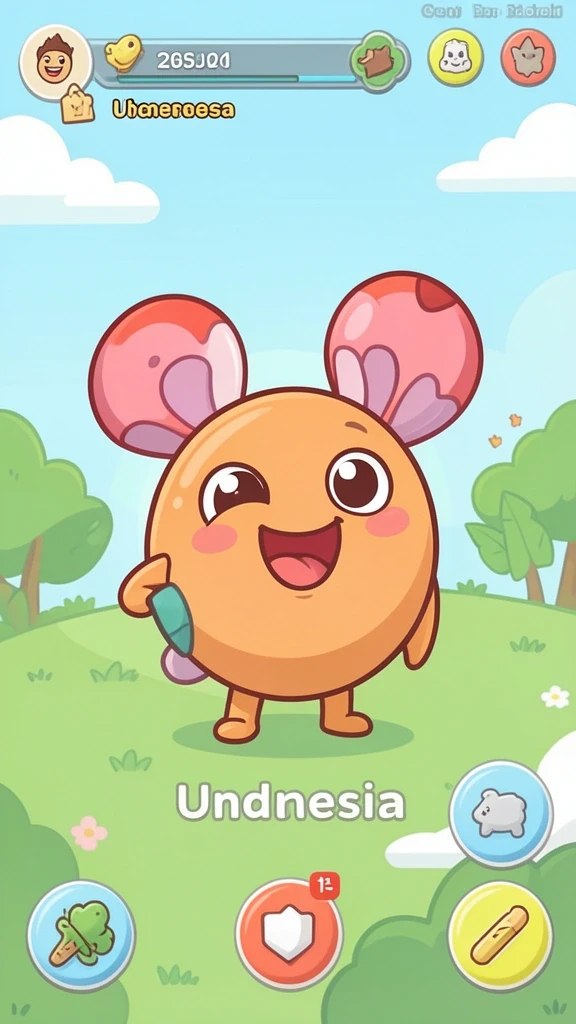The height and width of the screenshot is (1024, 576).
Task: Tap the red leaf round button
Action: coord(528,57)
